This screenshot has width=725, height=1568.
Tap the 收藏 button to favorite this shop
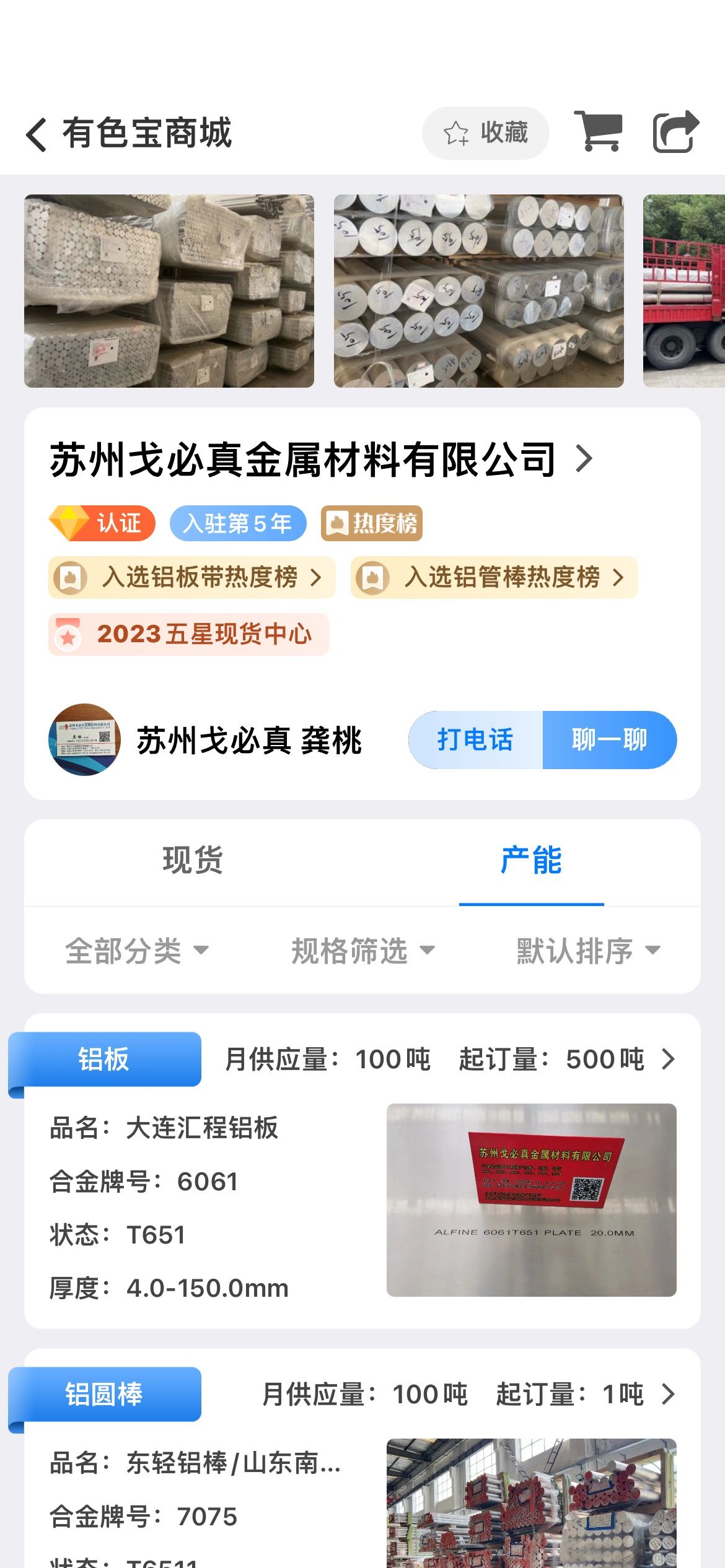[485, 133]
